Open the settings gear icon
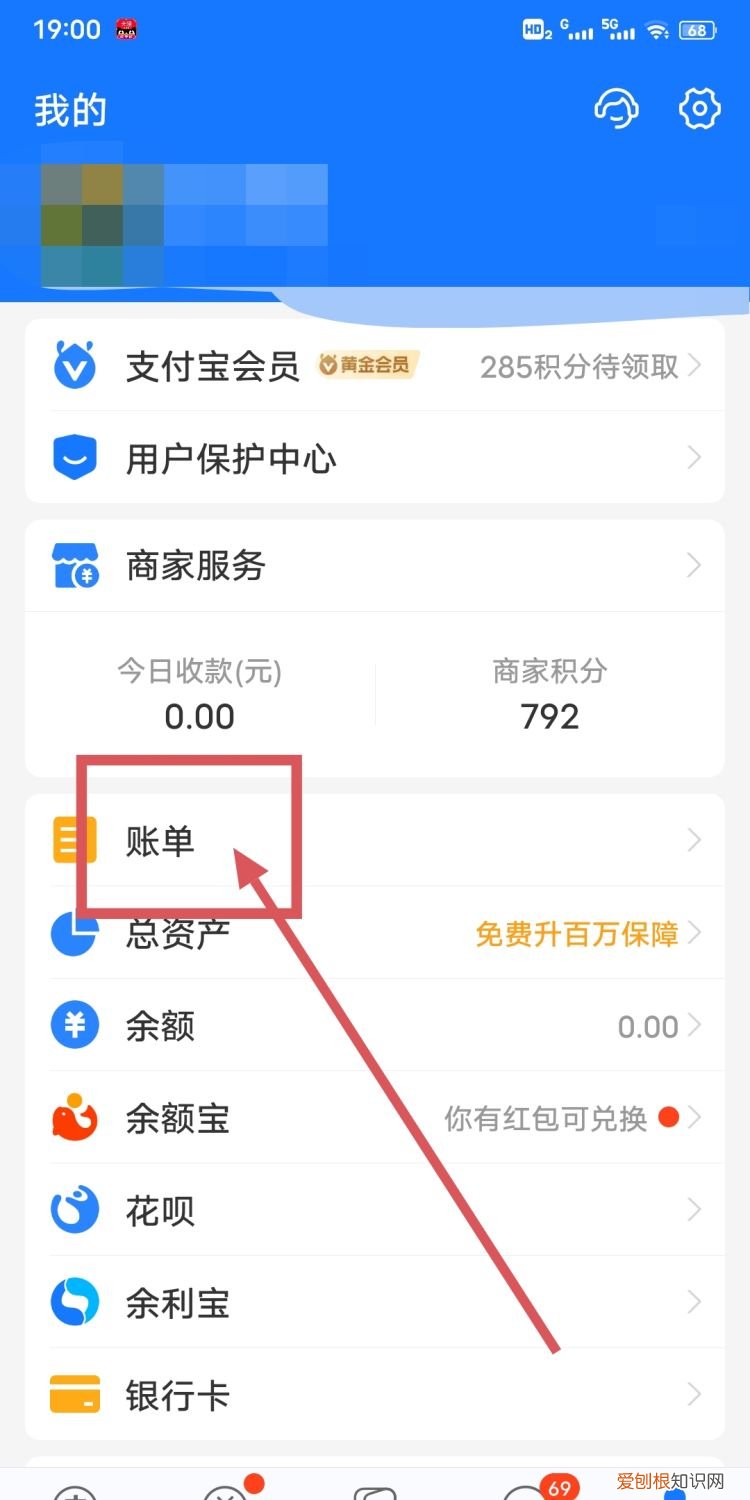This screenshot has width=750, height=1500. coord(699,110)
